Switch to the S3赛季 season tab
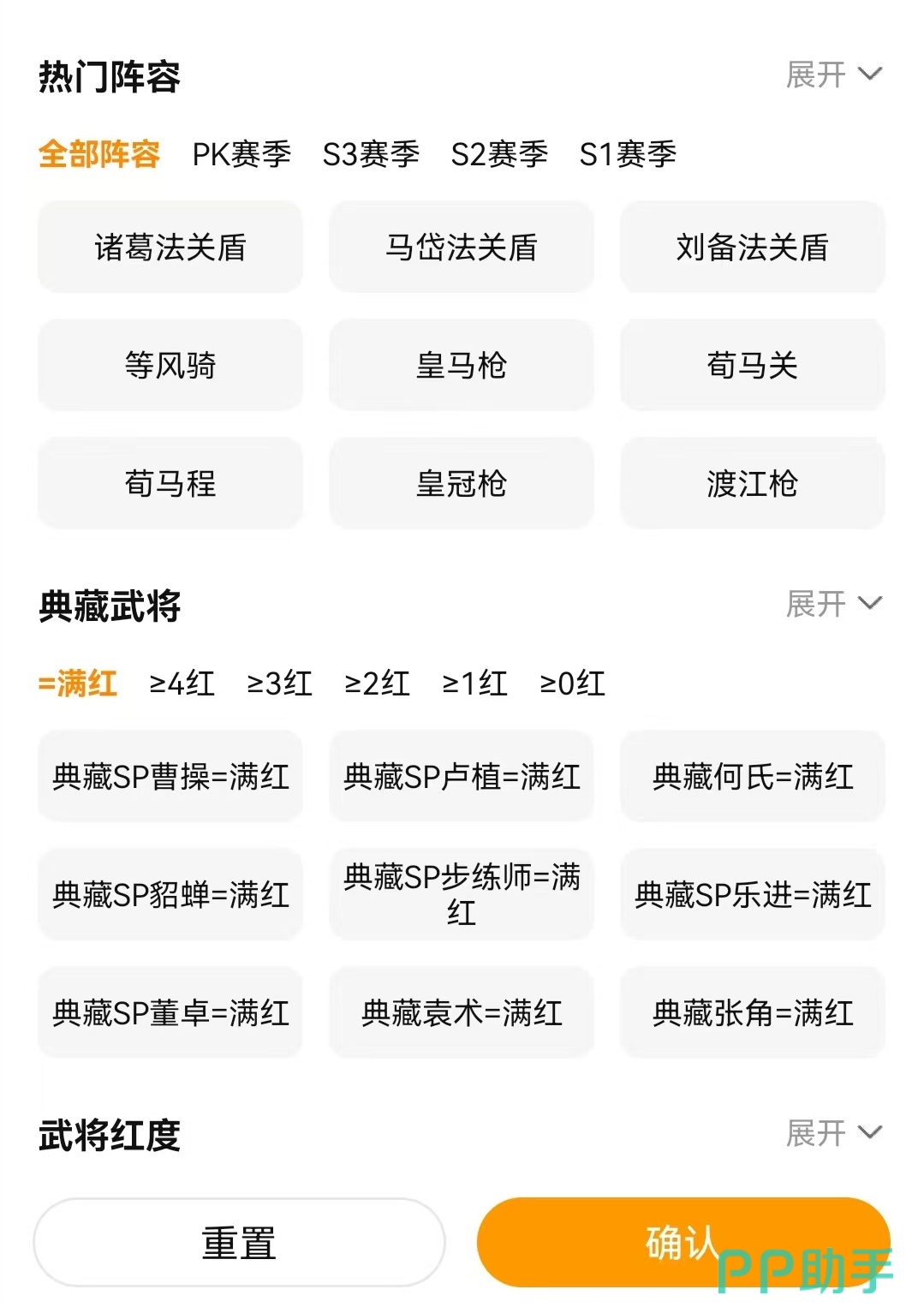Screen dimensions: 924x1313 coord(370,154)
